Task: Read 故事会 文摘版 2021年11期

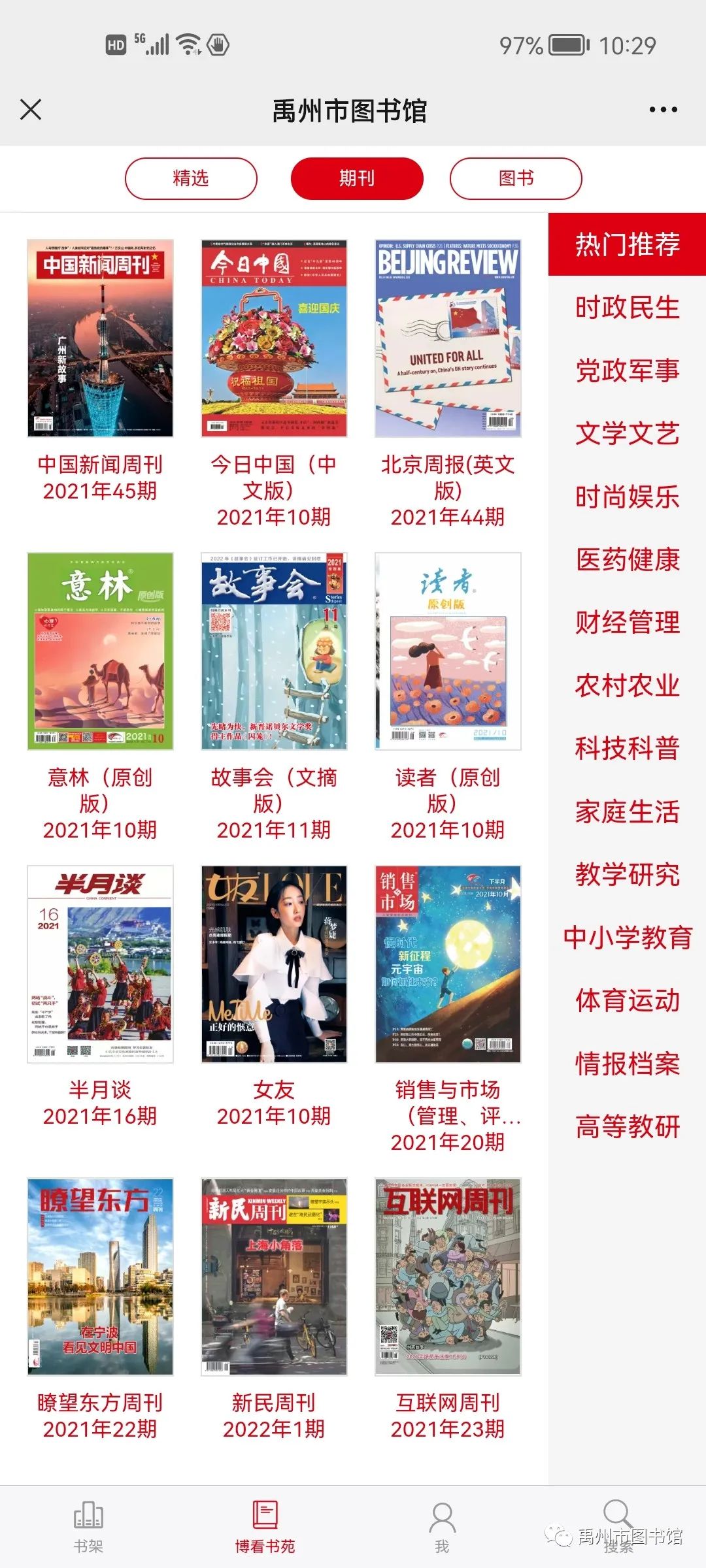Action: point(274,651)
